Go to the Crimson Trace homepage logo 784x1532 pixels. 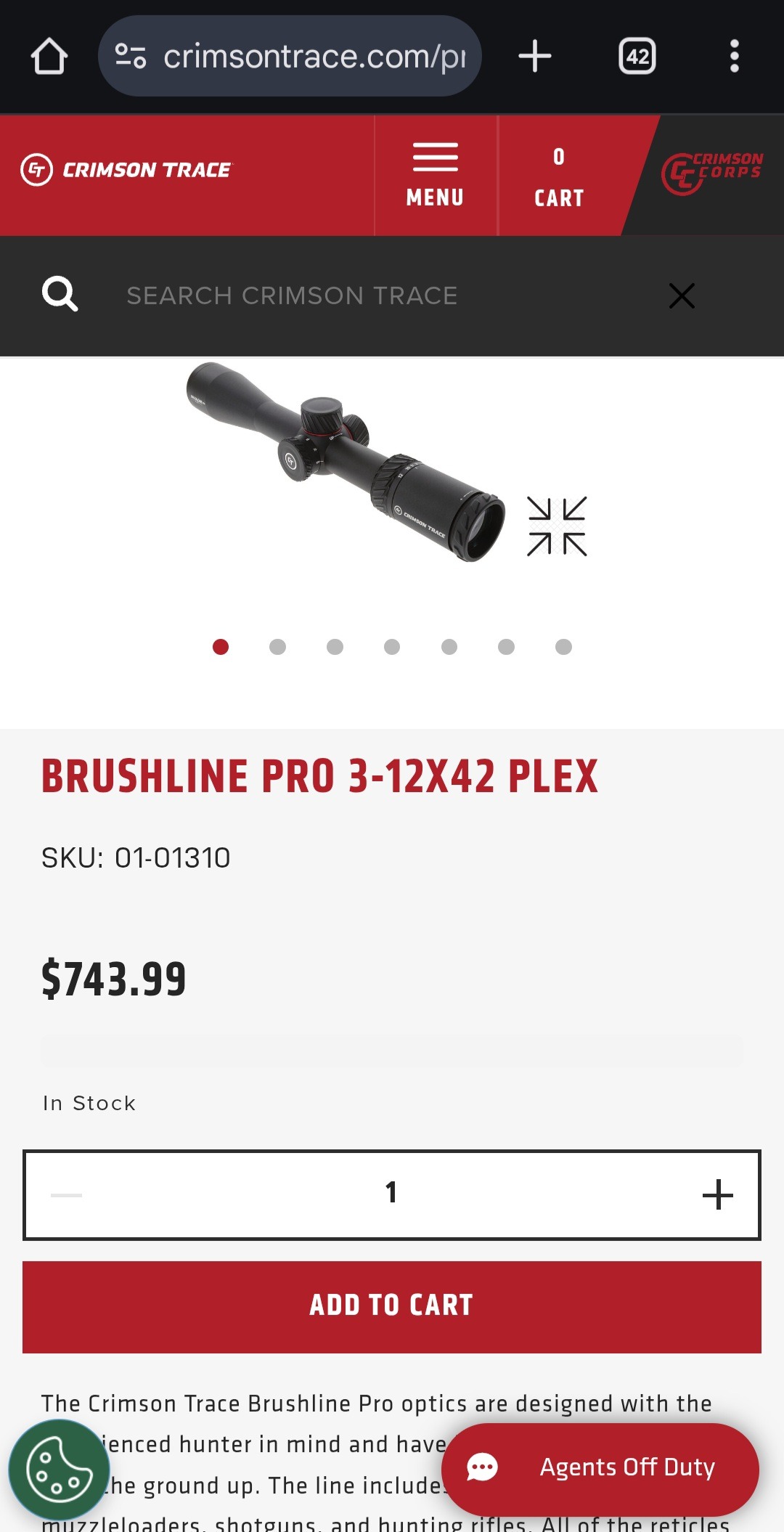tap(126, 170)
